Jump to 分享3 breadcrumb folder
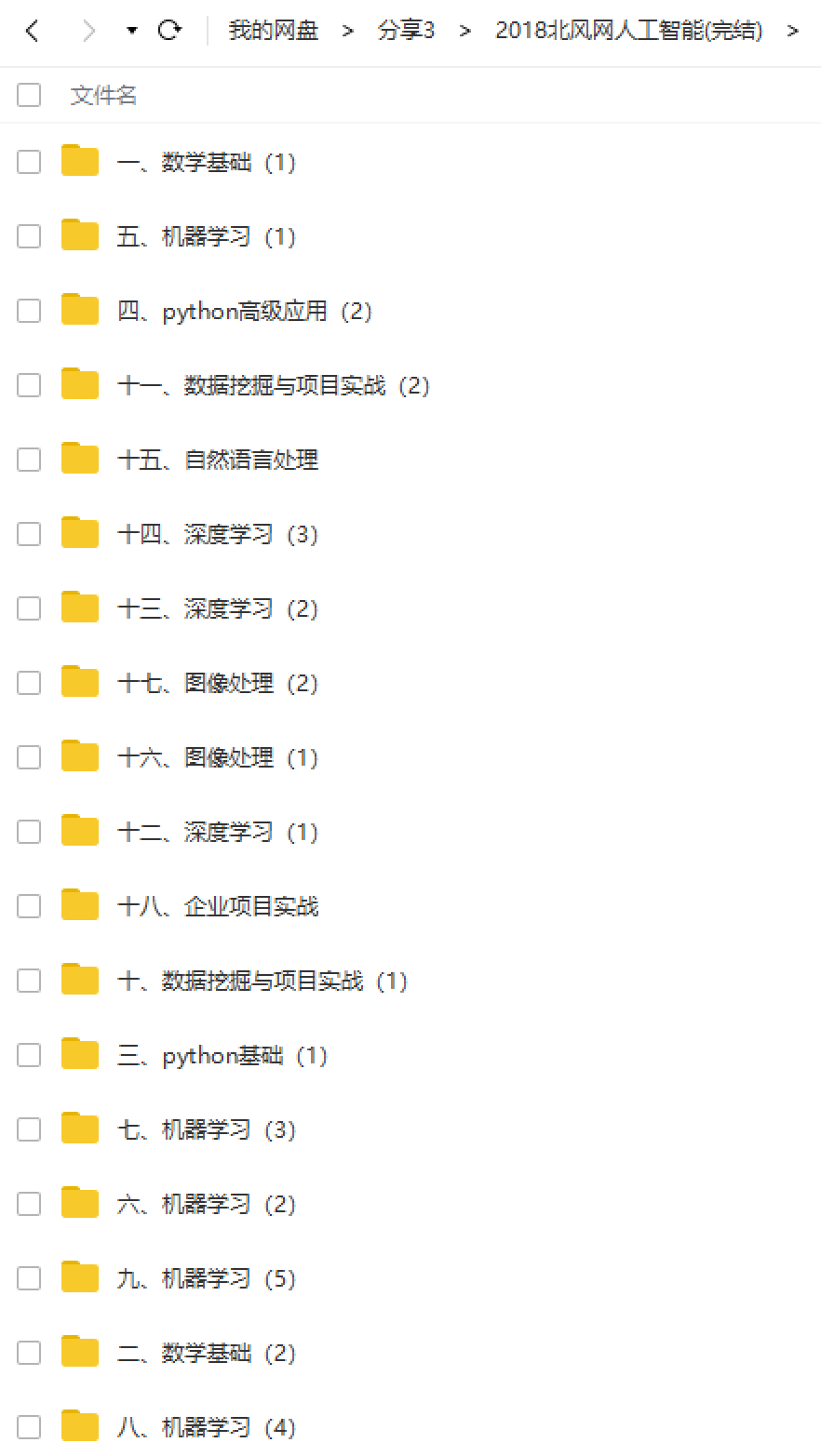 406,32
